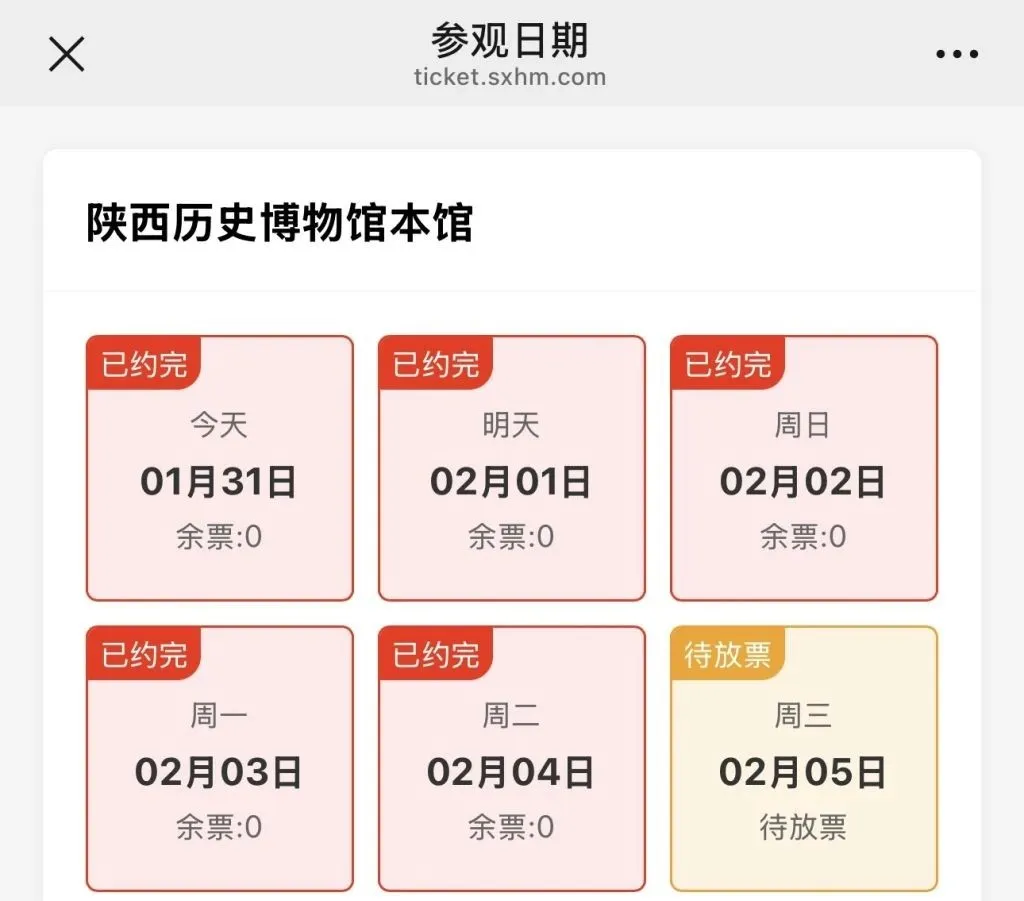Screen dimensions: 1024x901
Task: Select today's date 01月31日
Action: point(219,468)
